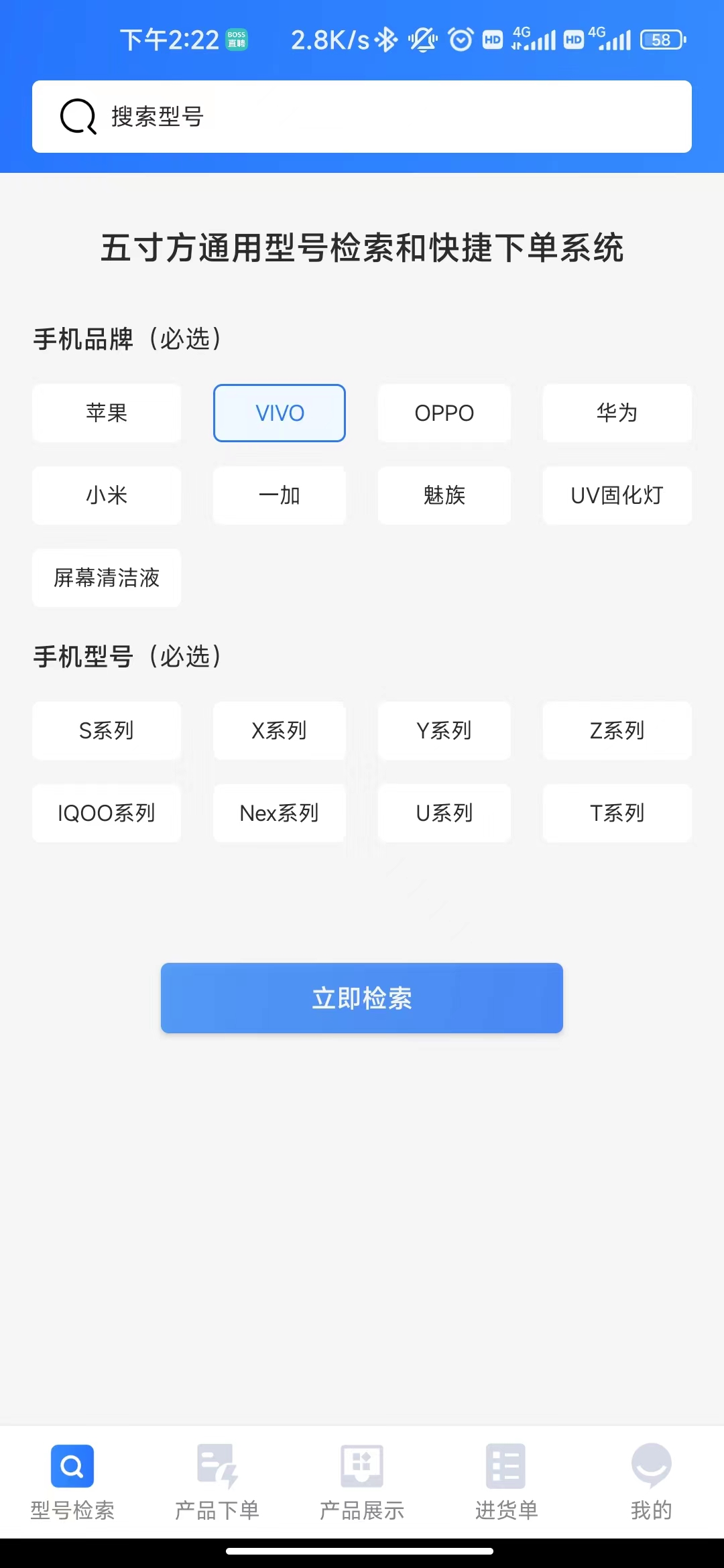The image size is (724, 1568).
Task: Select the IQOO系列 model series
Action: (107, 813)
